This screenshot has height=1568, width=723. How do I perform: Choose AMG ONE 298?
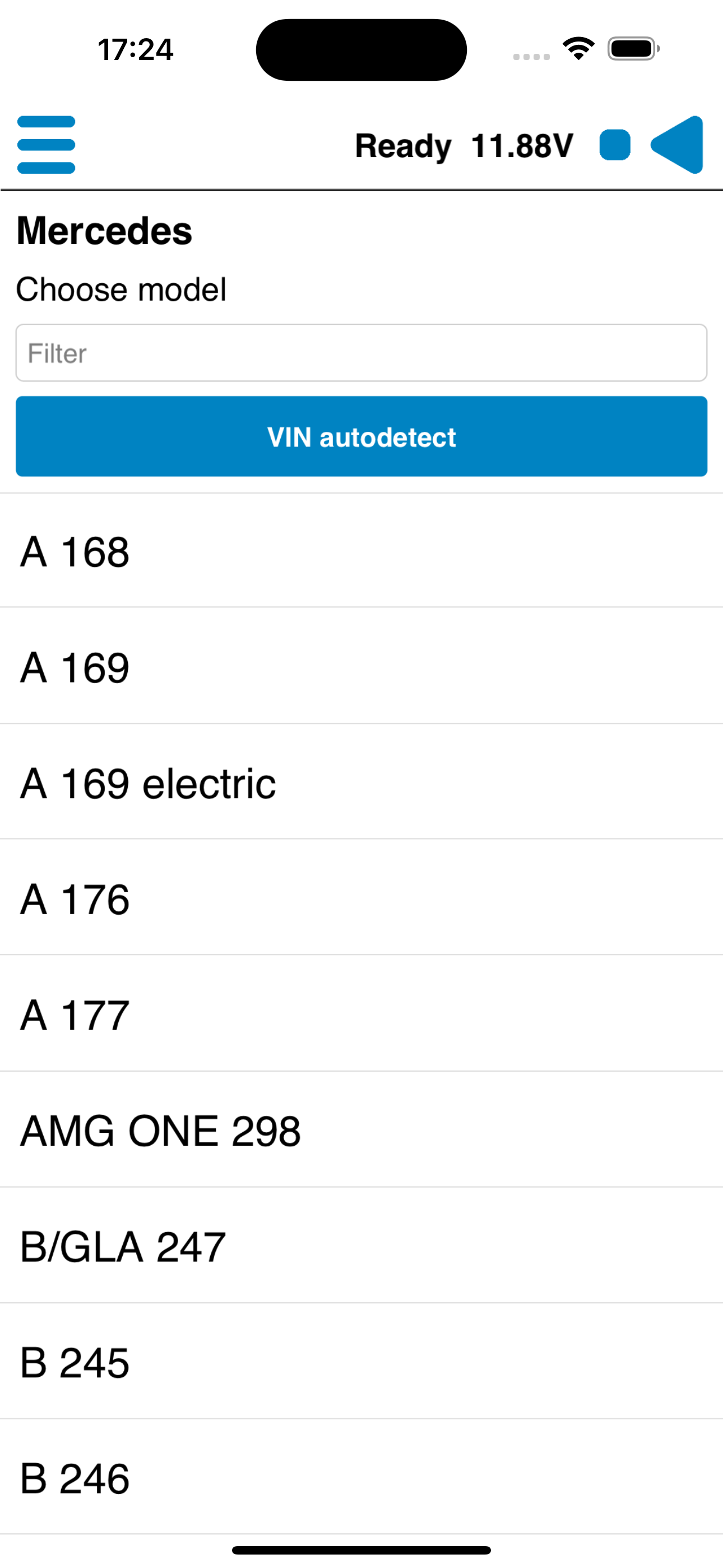[361, 1130]
